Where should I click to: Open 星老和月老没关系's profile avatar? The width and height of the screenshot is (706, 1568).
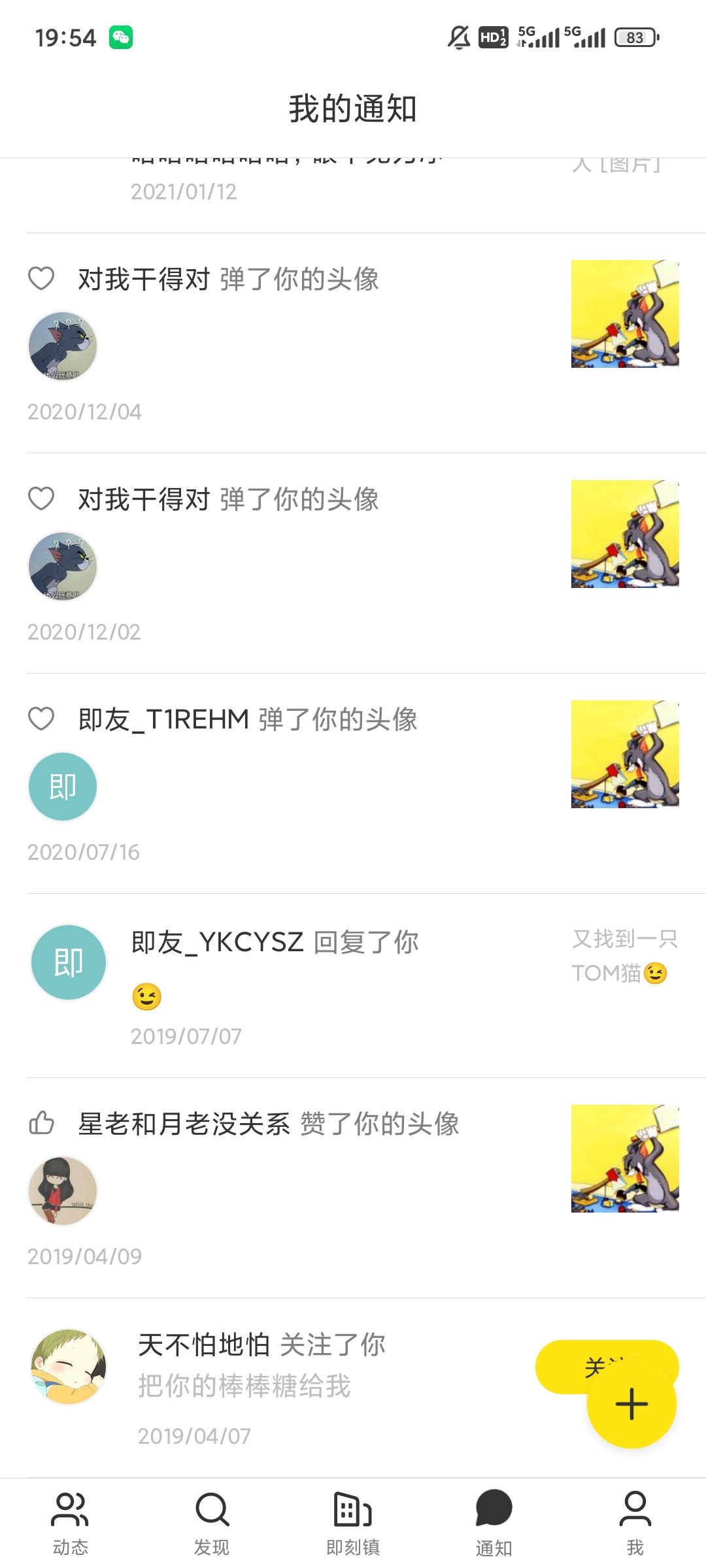coord(63,1190)
